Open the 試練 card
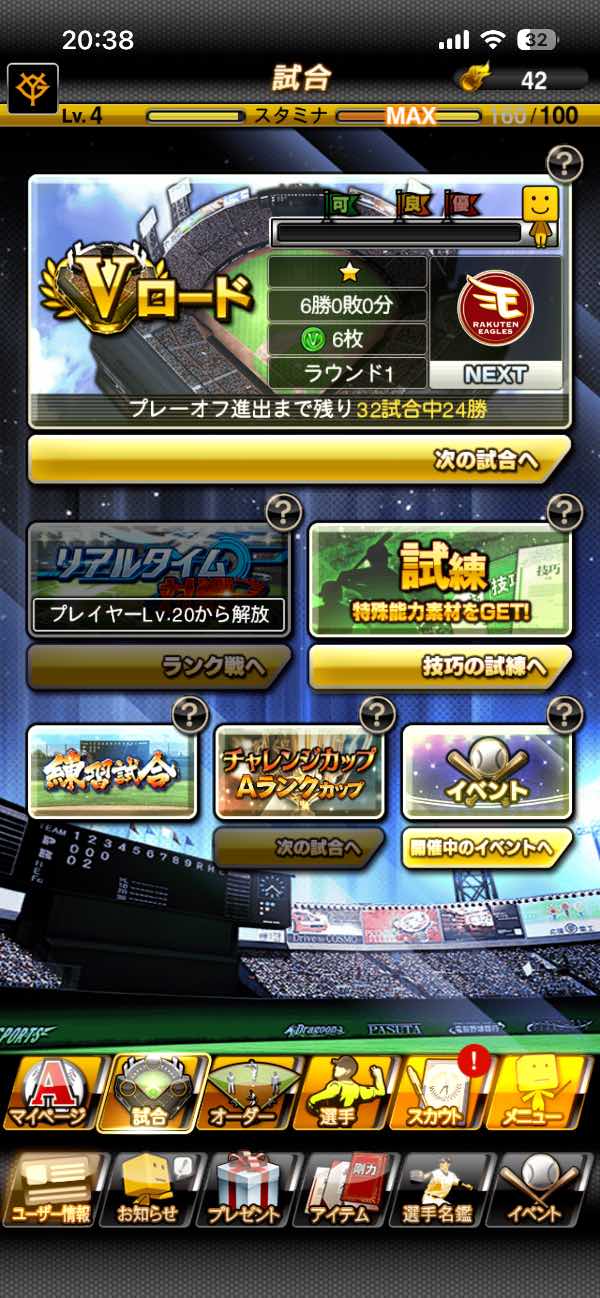Image resolution: width=600 pixels, height=1298 pixels. coord(440,582)
